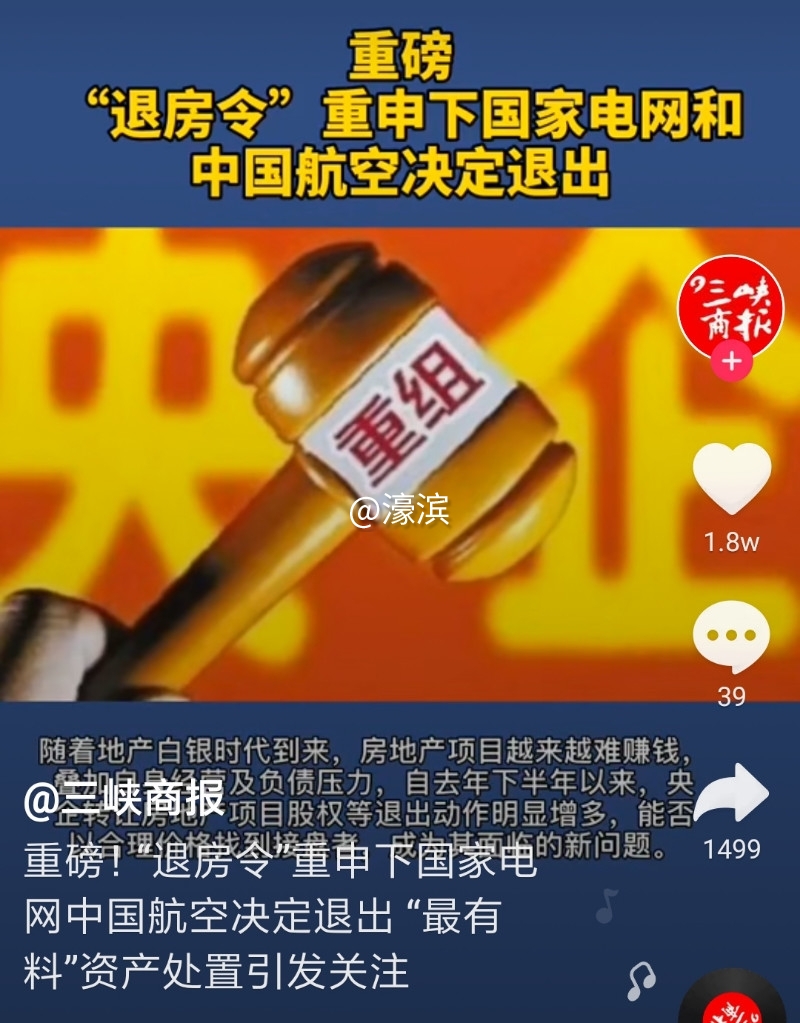Open the comments bubble showing 39
Viewport: 800px width, 1023px height.
731,638
